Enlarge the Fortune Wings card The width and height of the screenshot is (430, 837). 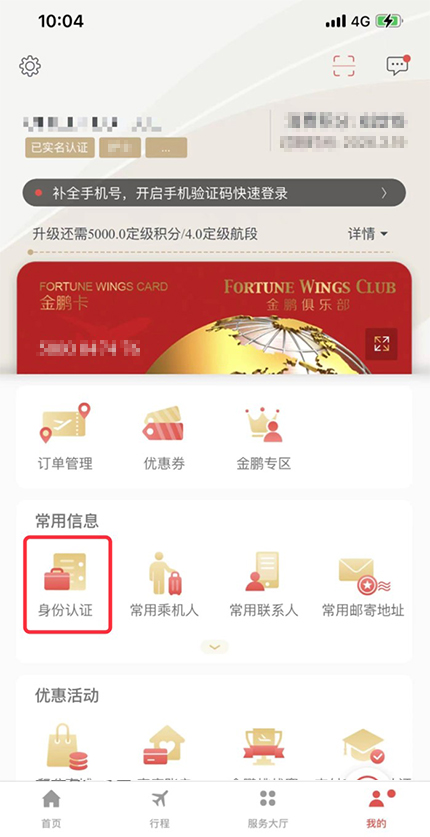point(381,343)
